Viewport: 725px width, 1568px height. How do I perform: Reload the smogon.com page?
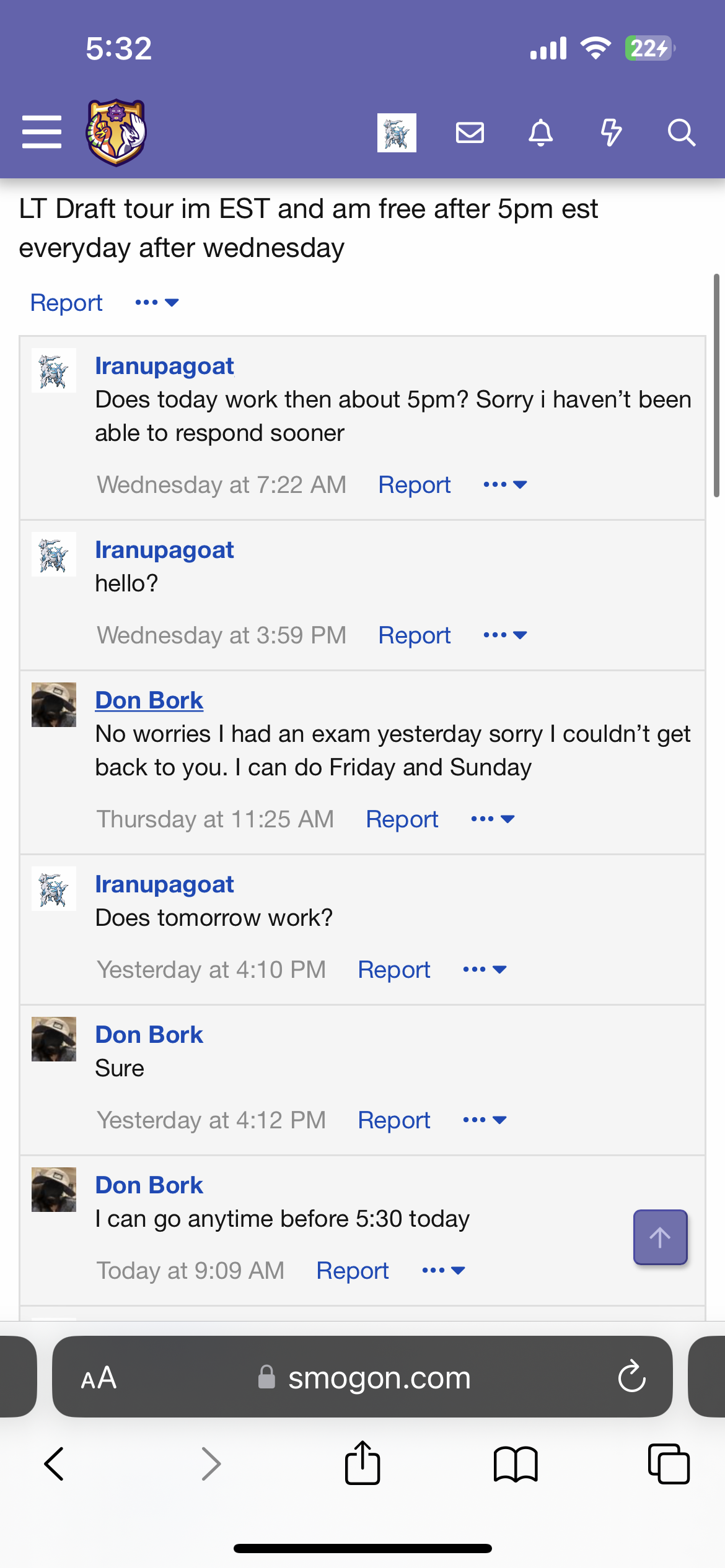631,1377
